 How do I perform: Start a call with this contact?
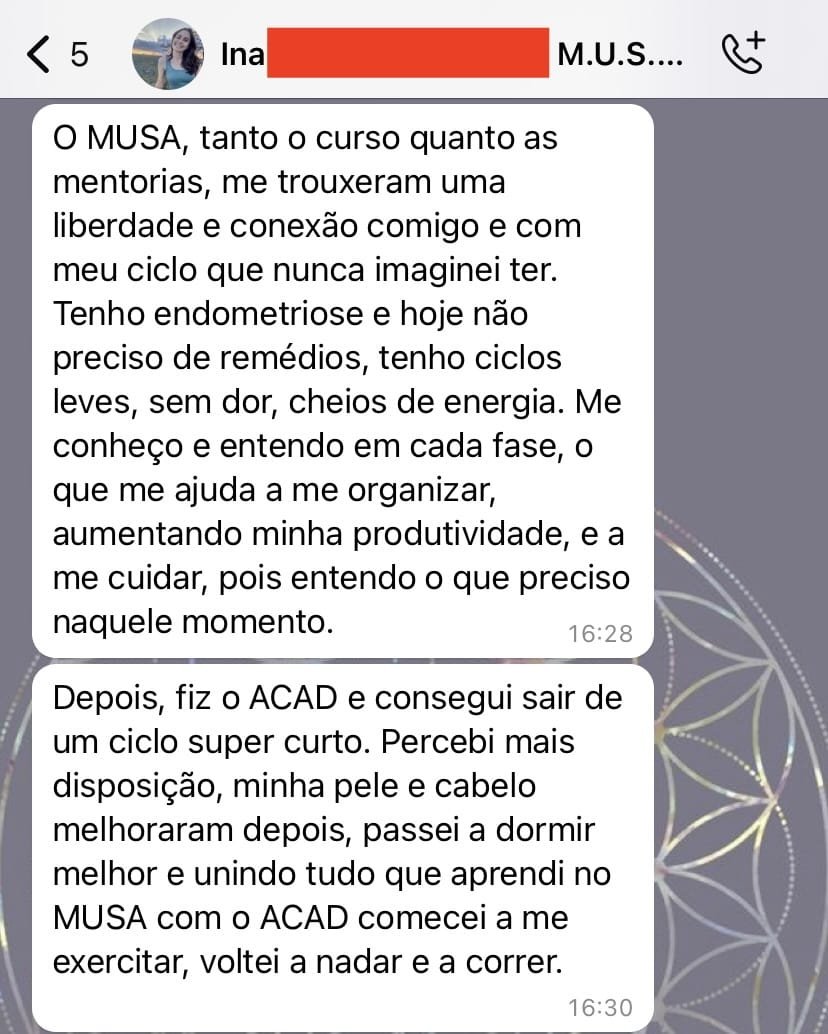pyautogui.click(x=742, y=54)
